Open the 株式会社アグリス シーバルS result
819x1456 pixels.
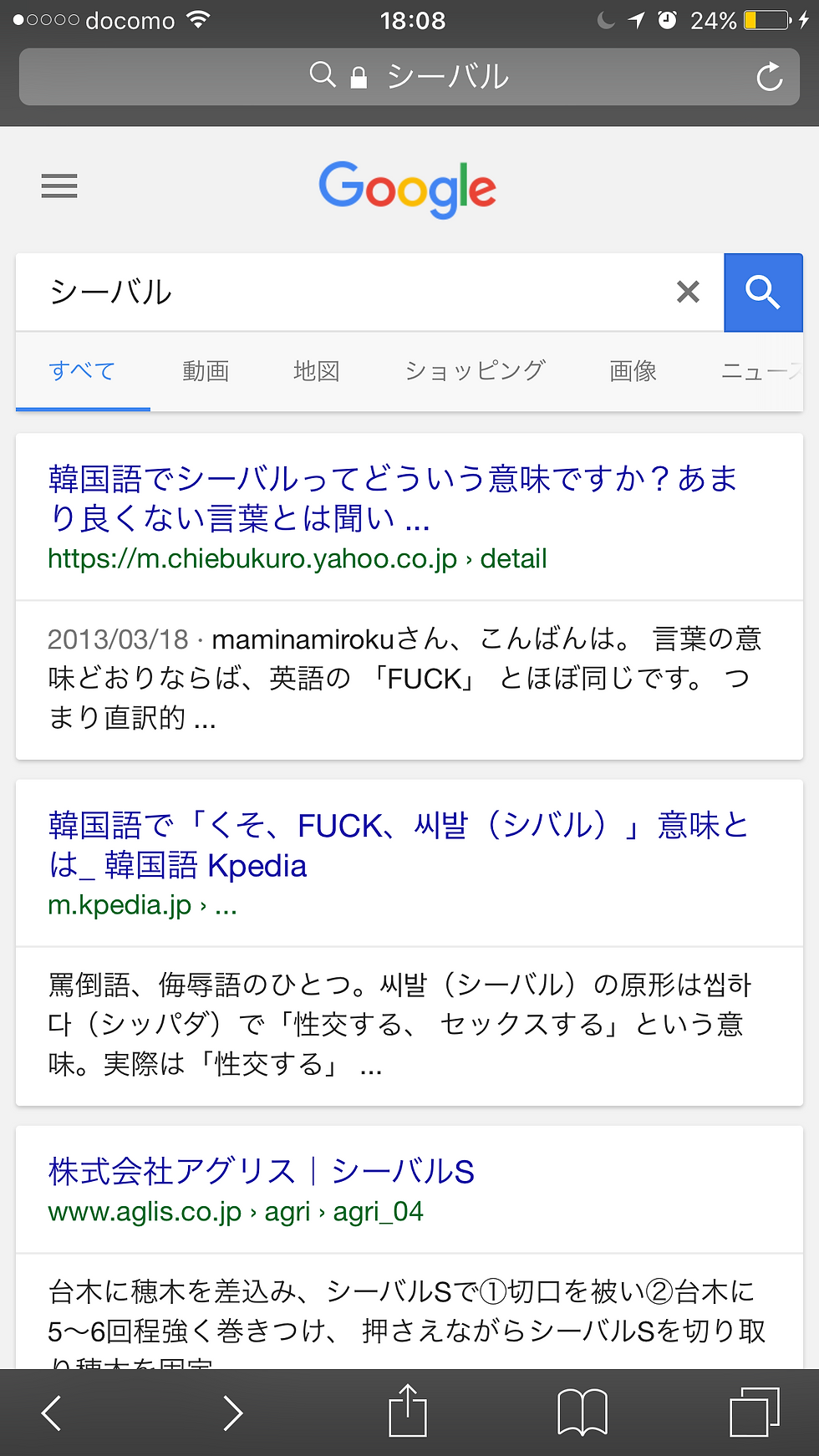pyautogui.click(x=262, y=1172)
